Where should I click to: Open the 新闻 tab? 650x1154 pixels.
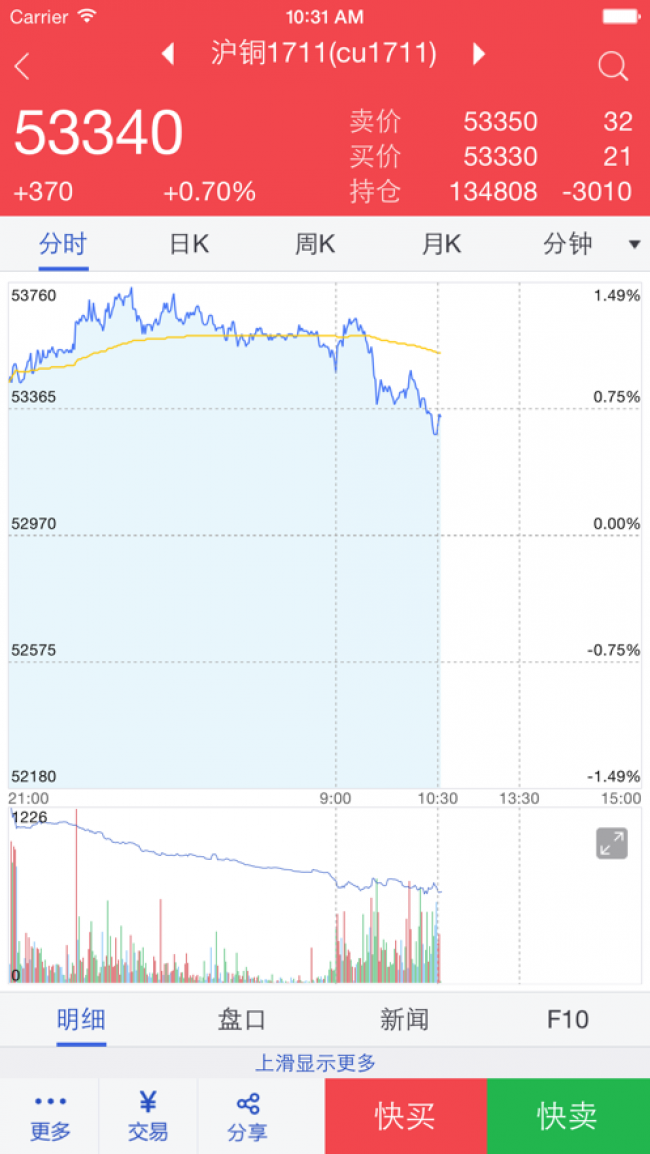click(x=405, y=1020)
